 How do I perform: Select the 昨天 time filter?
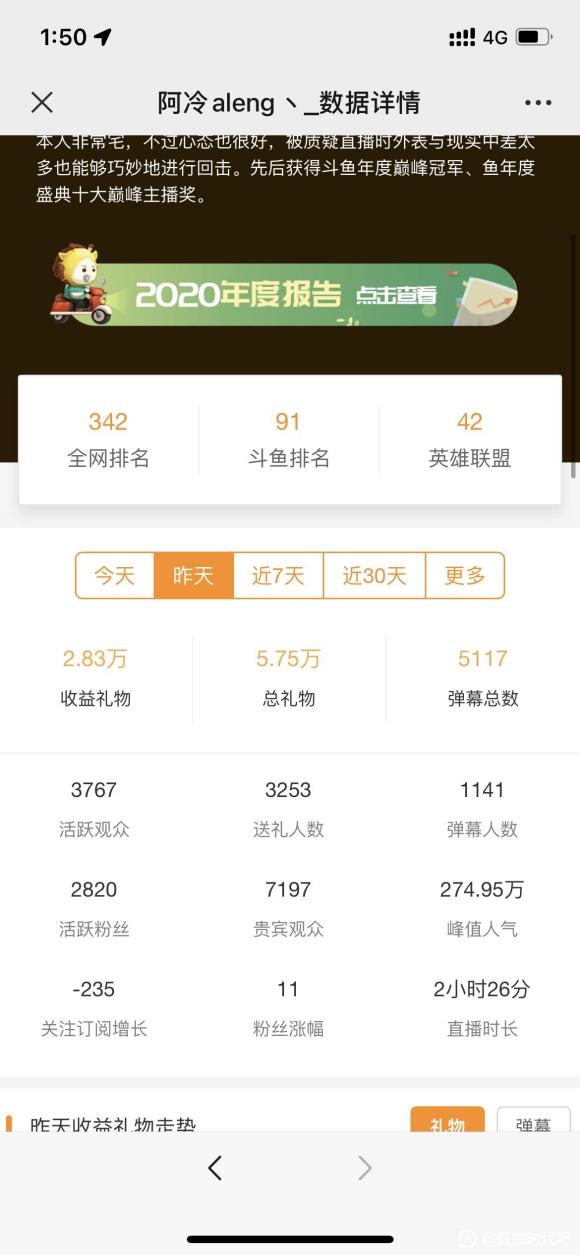pyautogui.click(x=194, y=576)
